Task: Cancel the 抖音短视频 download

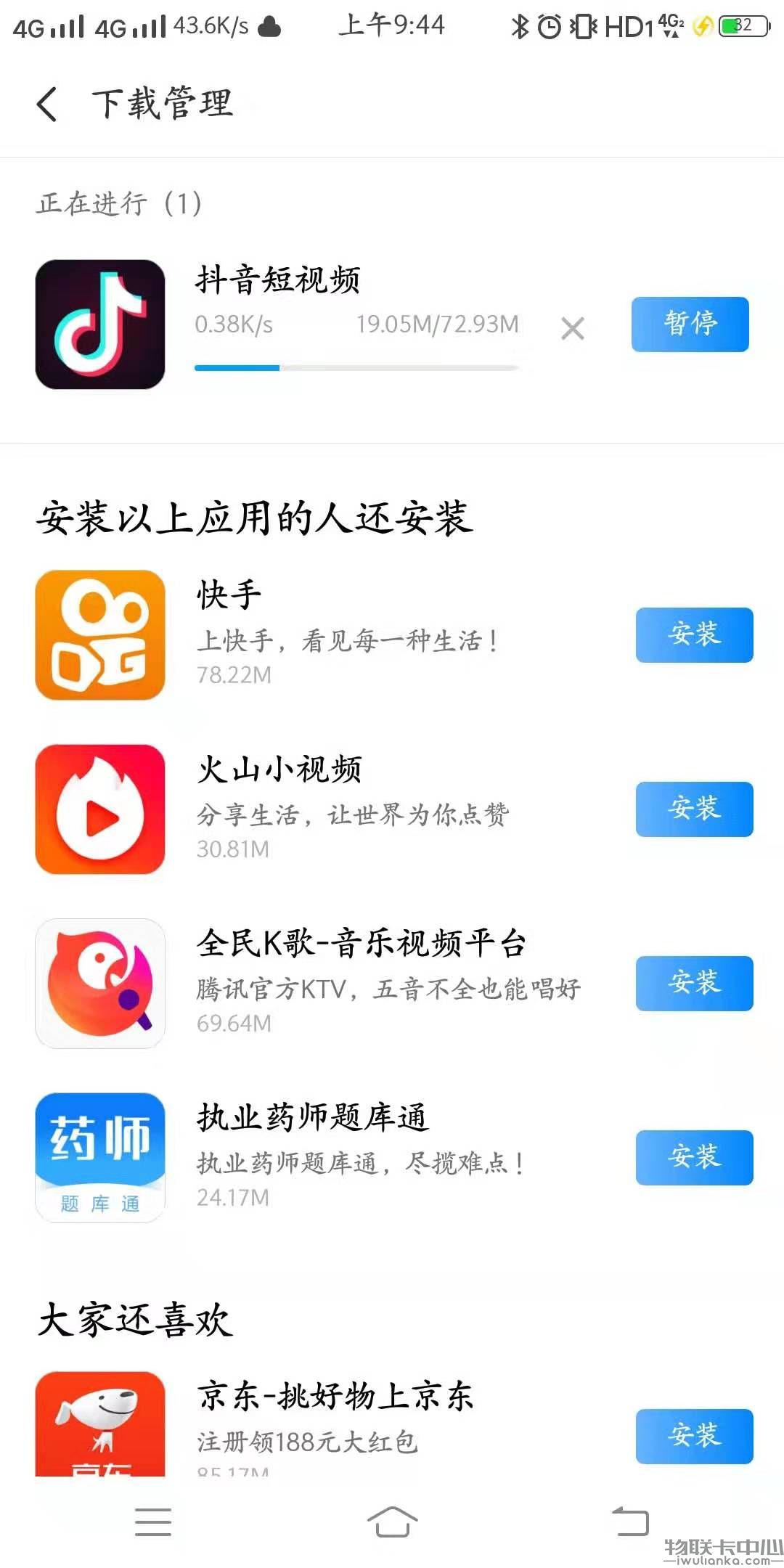Action: pos(573,329)
